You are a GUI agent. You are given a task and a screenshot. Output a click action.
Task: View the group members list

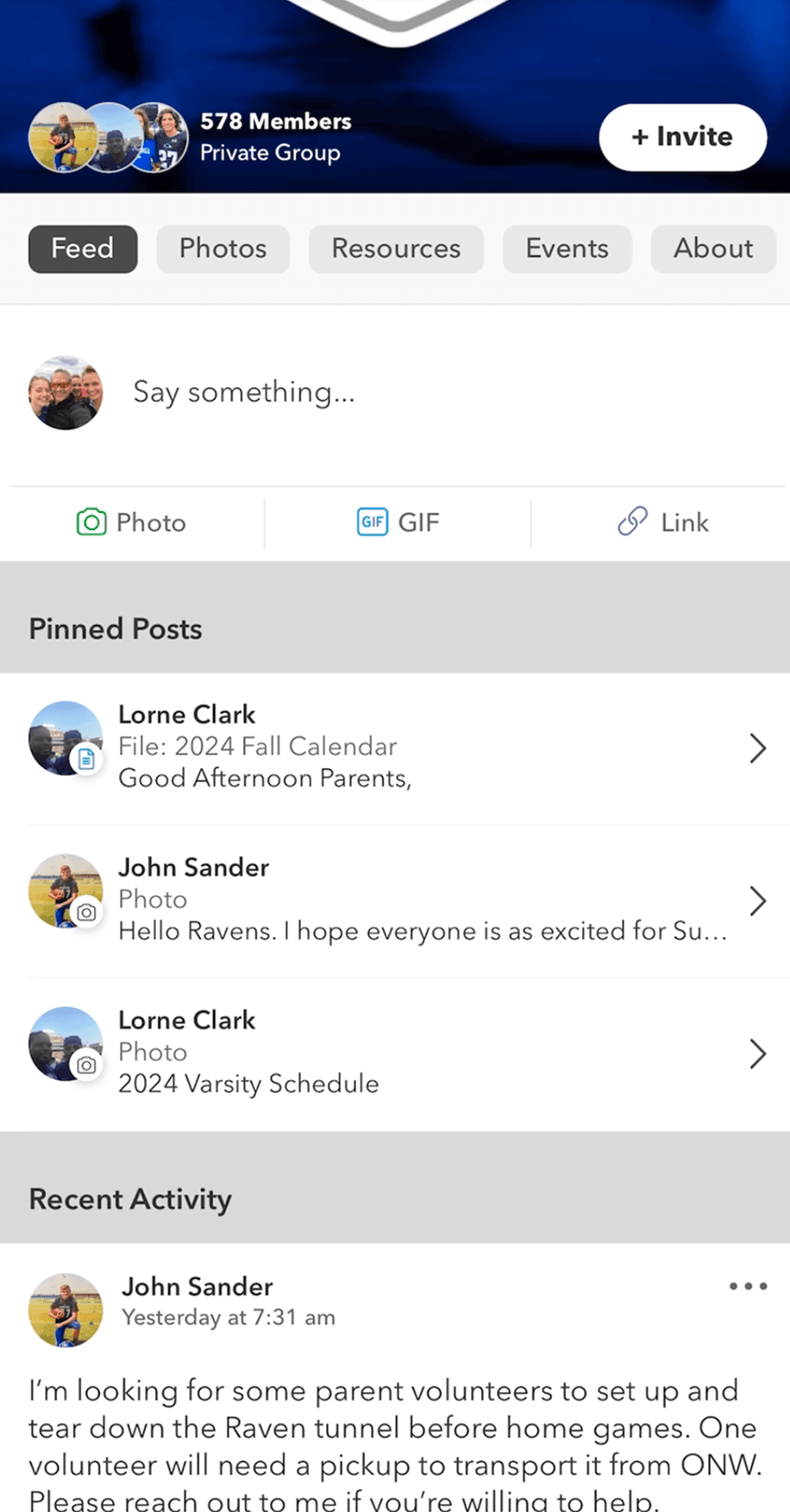click(274, 122)
